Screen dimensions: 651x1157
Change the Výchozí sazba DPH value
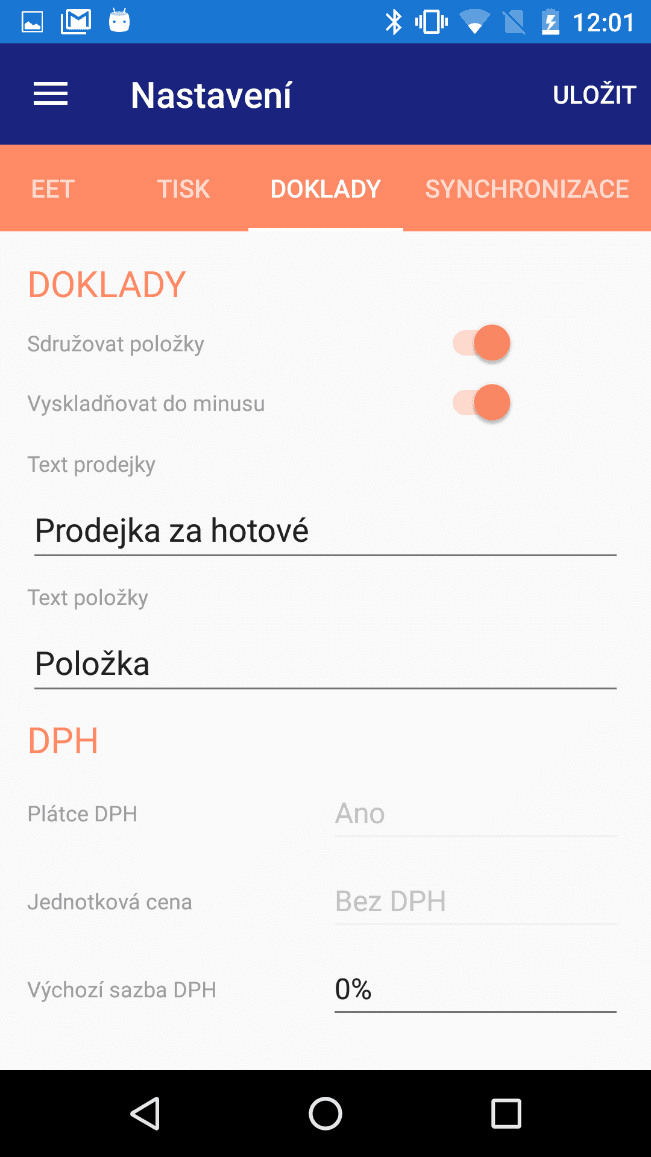point(475,990)
